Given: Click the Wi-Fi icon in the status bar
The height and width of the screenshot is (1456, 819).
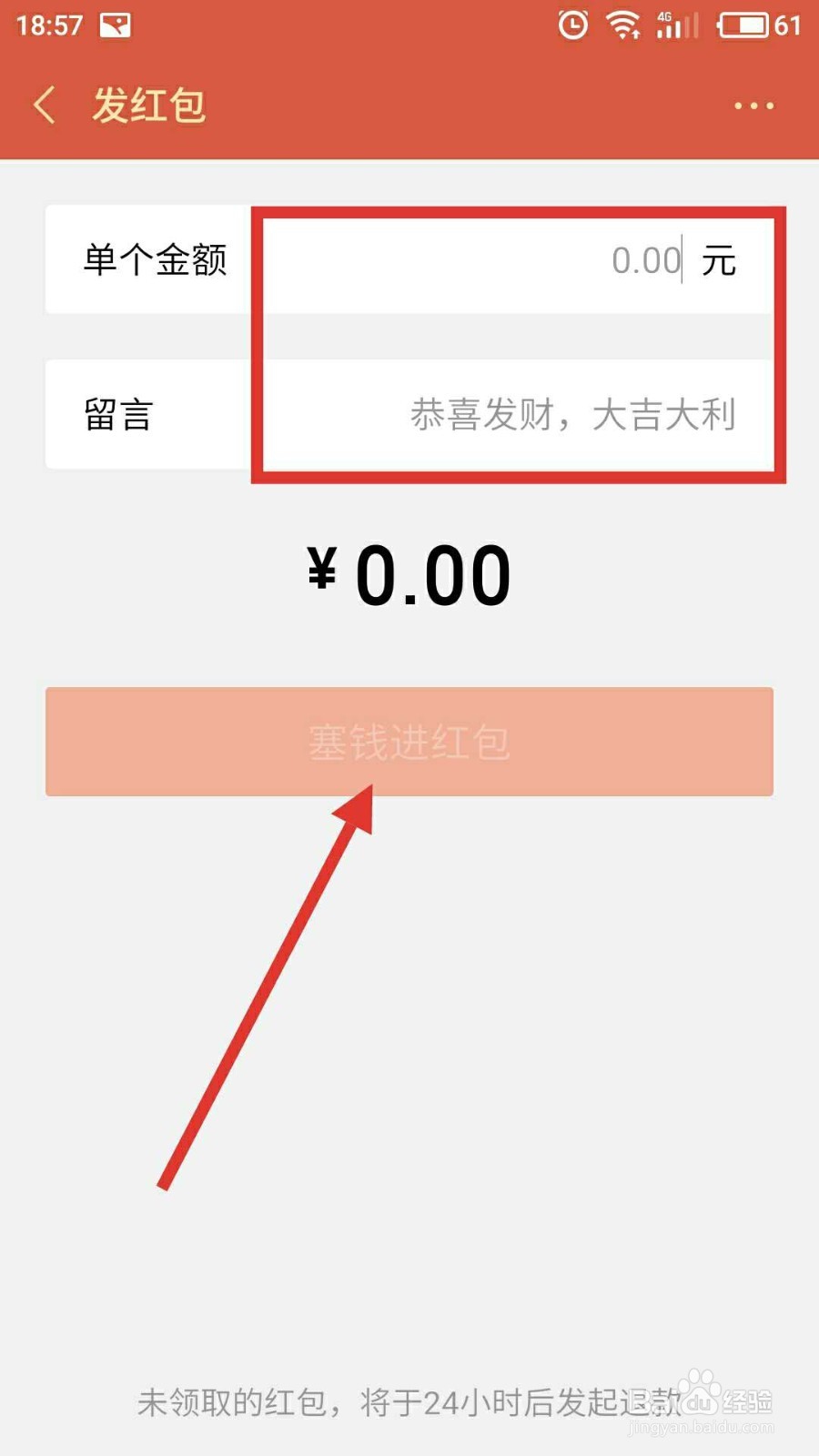Looking at the screenshot, I should pos(622,25).
